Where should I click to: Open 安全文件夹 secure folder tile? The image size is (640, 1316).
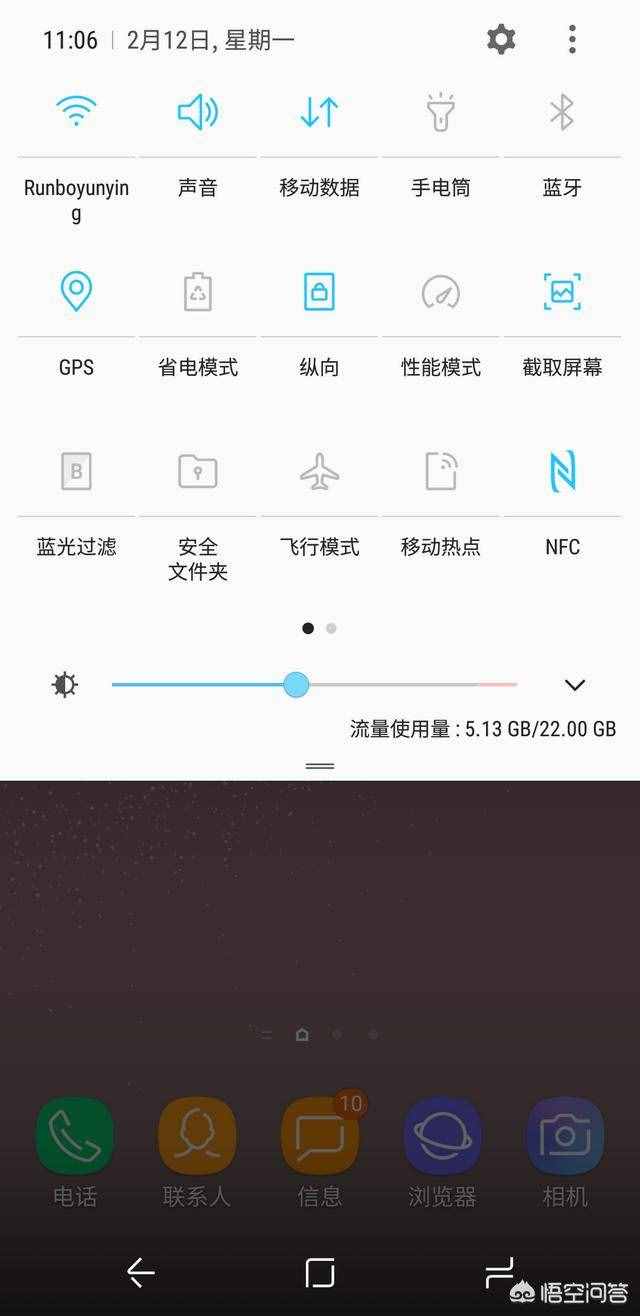pos(198,471)
